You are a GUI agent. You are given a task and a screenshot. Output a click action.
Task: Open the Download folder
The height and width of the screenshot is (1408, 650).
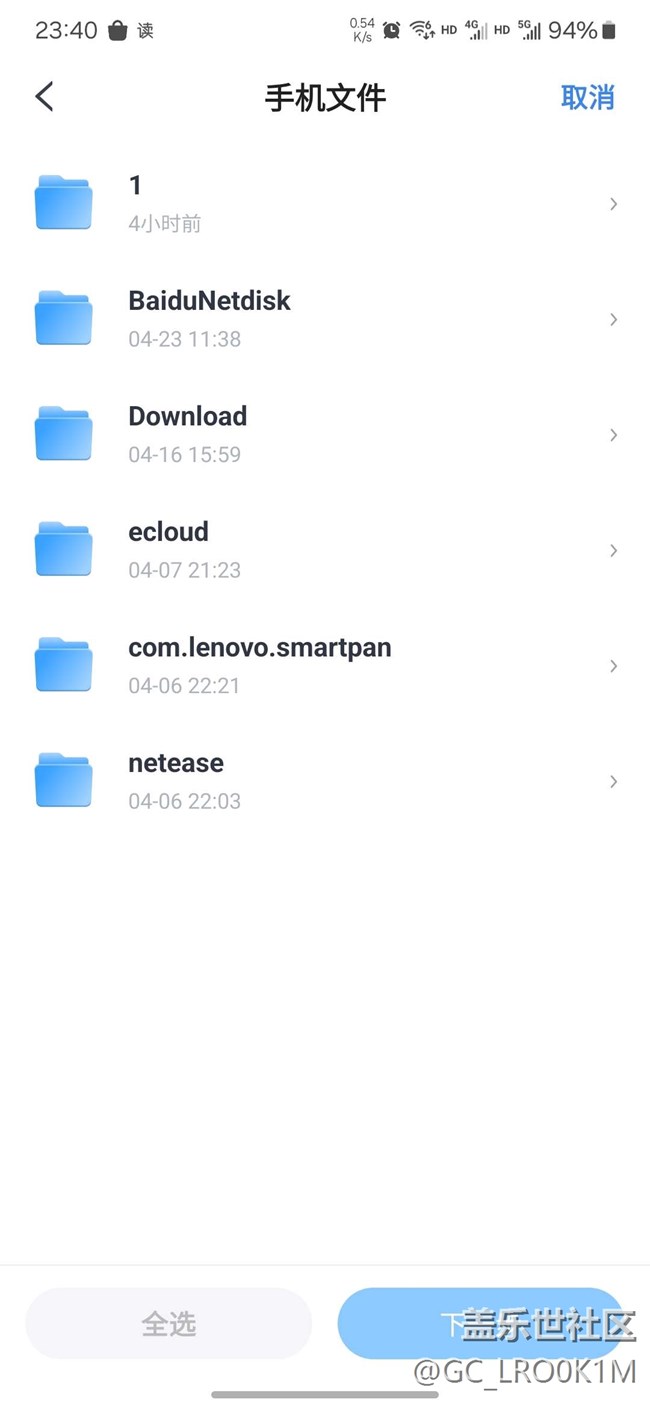point(325,434)
